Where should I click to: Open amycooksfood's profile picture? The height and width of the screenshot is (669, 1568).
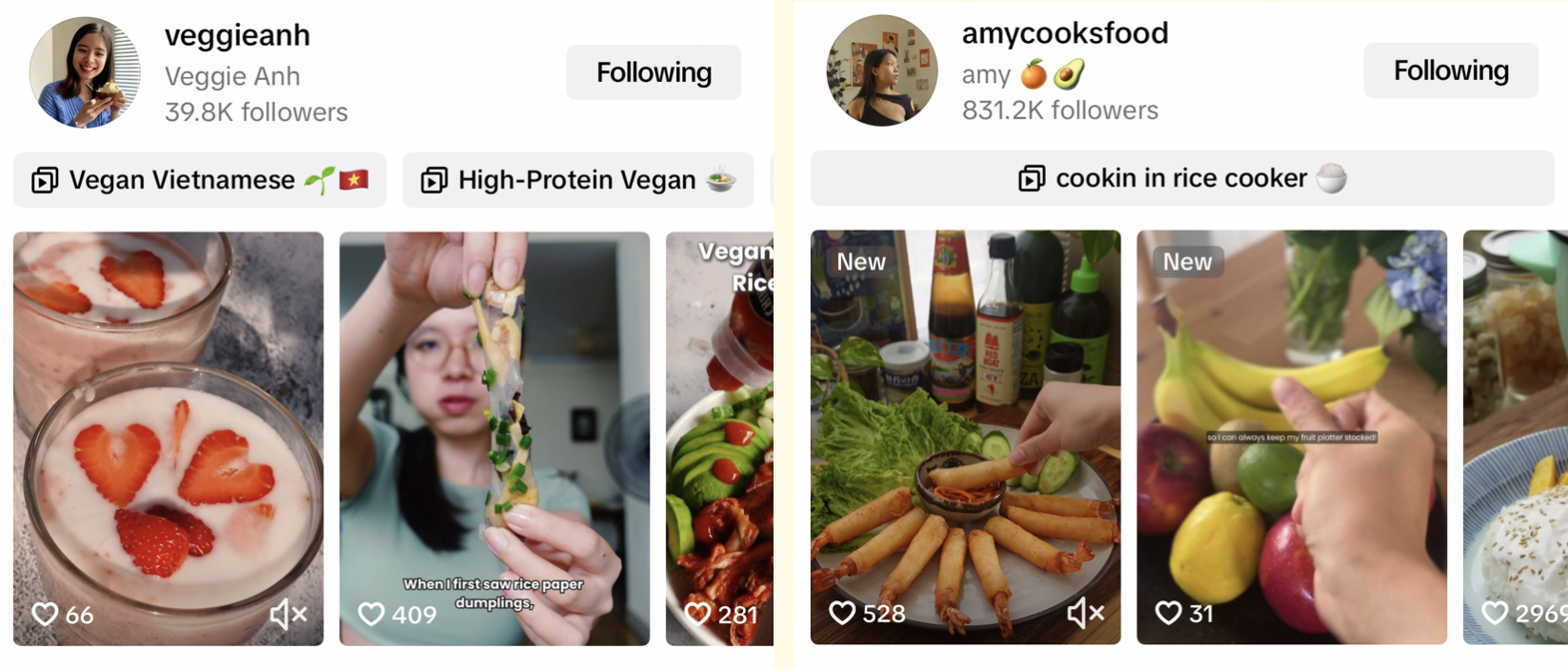tap(881, 71)
